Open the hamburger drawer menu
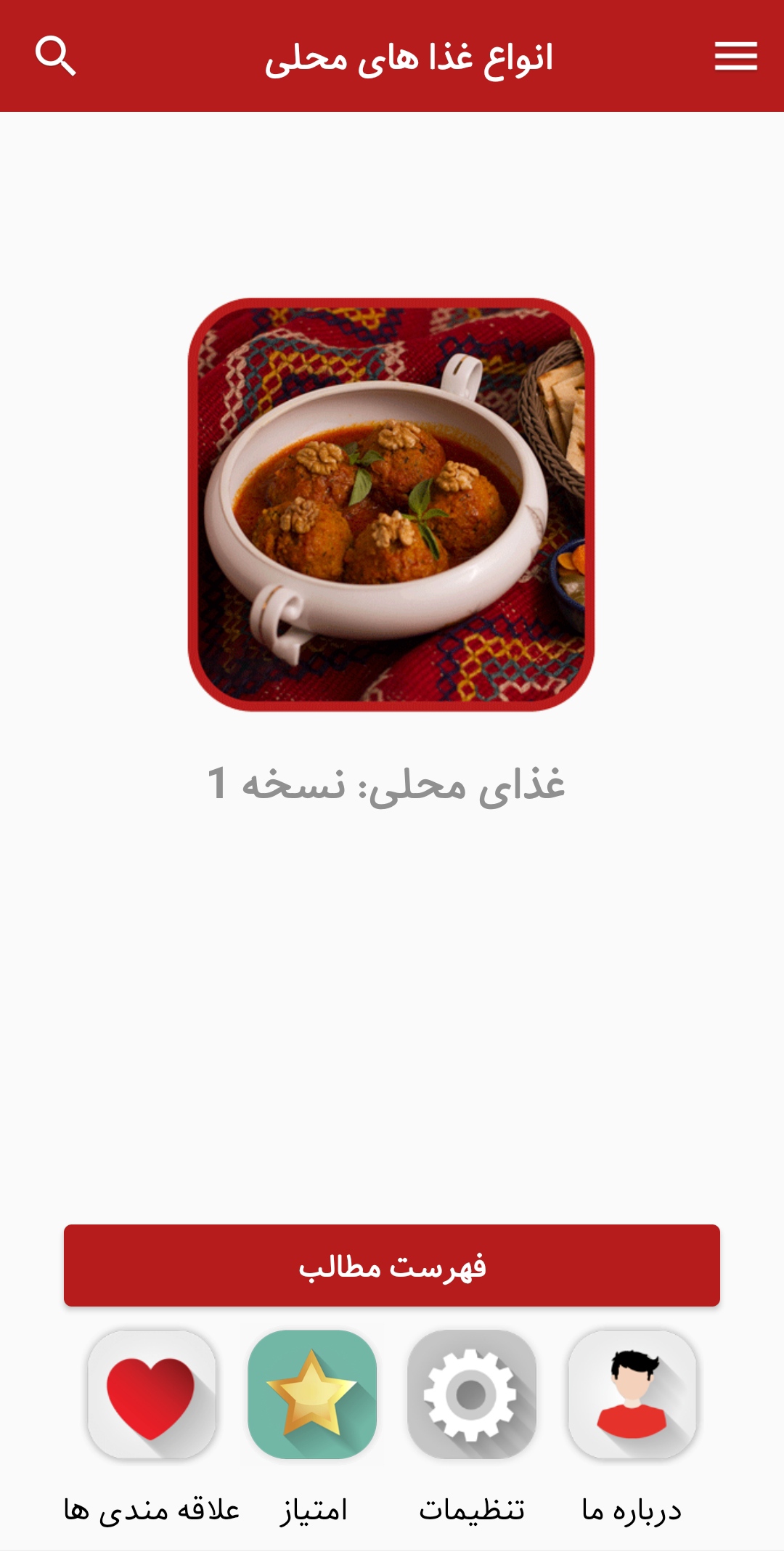 coord(735,56)
